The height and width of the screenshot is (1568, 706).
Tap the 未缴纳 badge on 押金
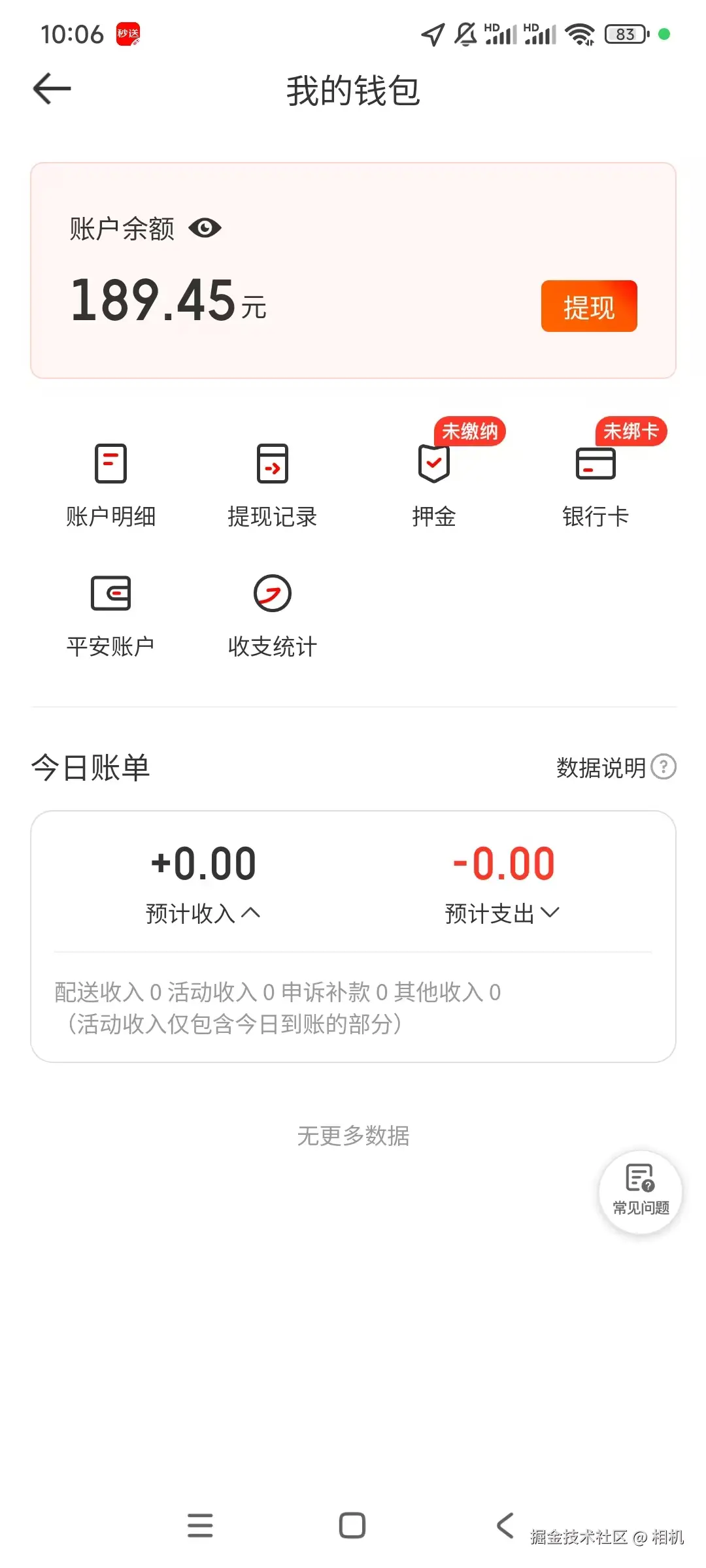point(469,431)
